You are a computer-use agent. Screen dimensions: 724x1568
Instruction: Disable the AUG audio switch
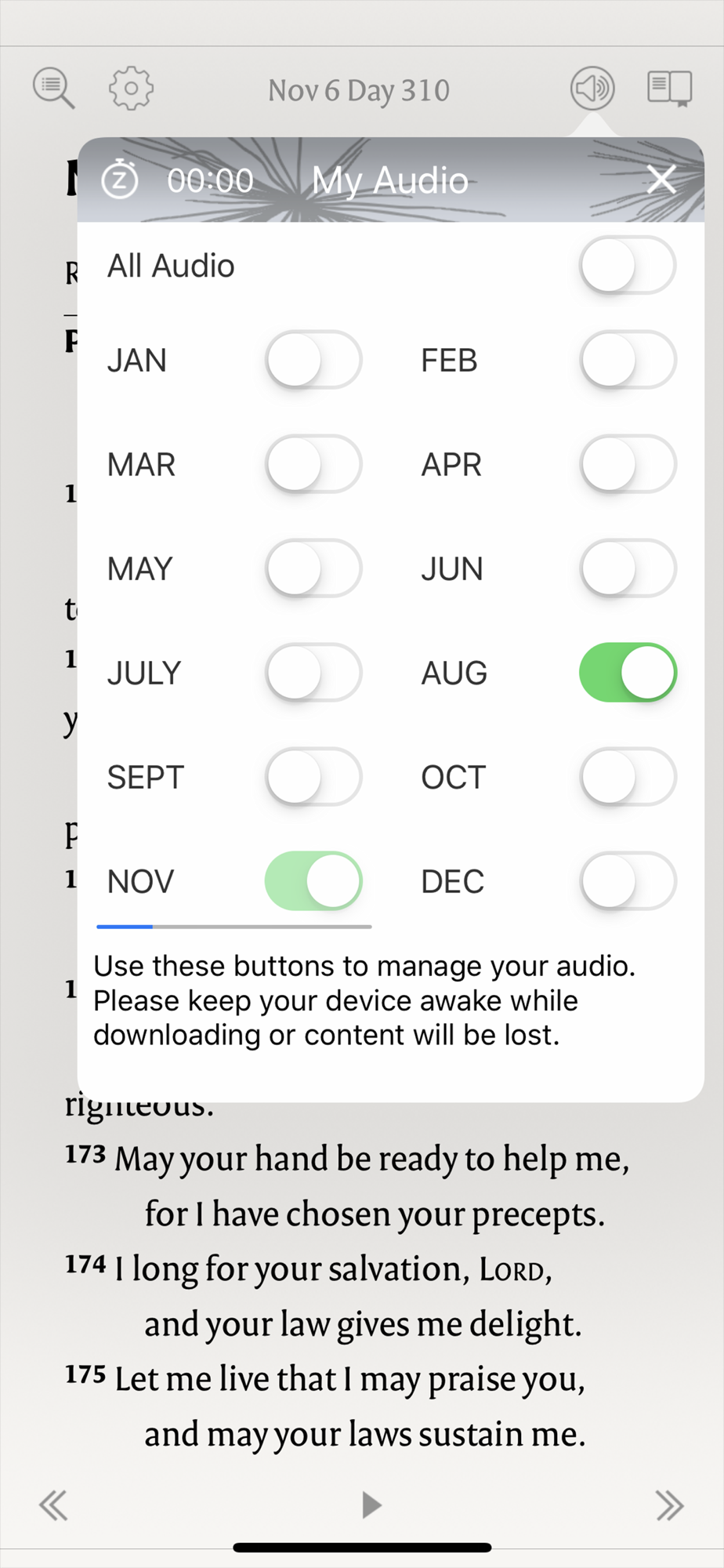(628, 673)
